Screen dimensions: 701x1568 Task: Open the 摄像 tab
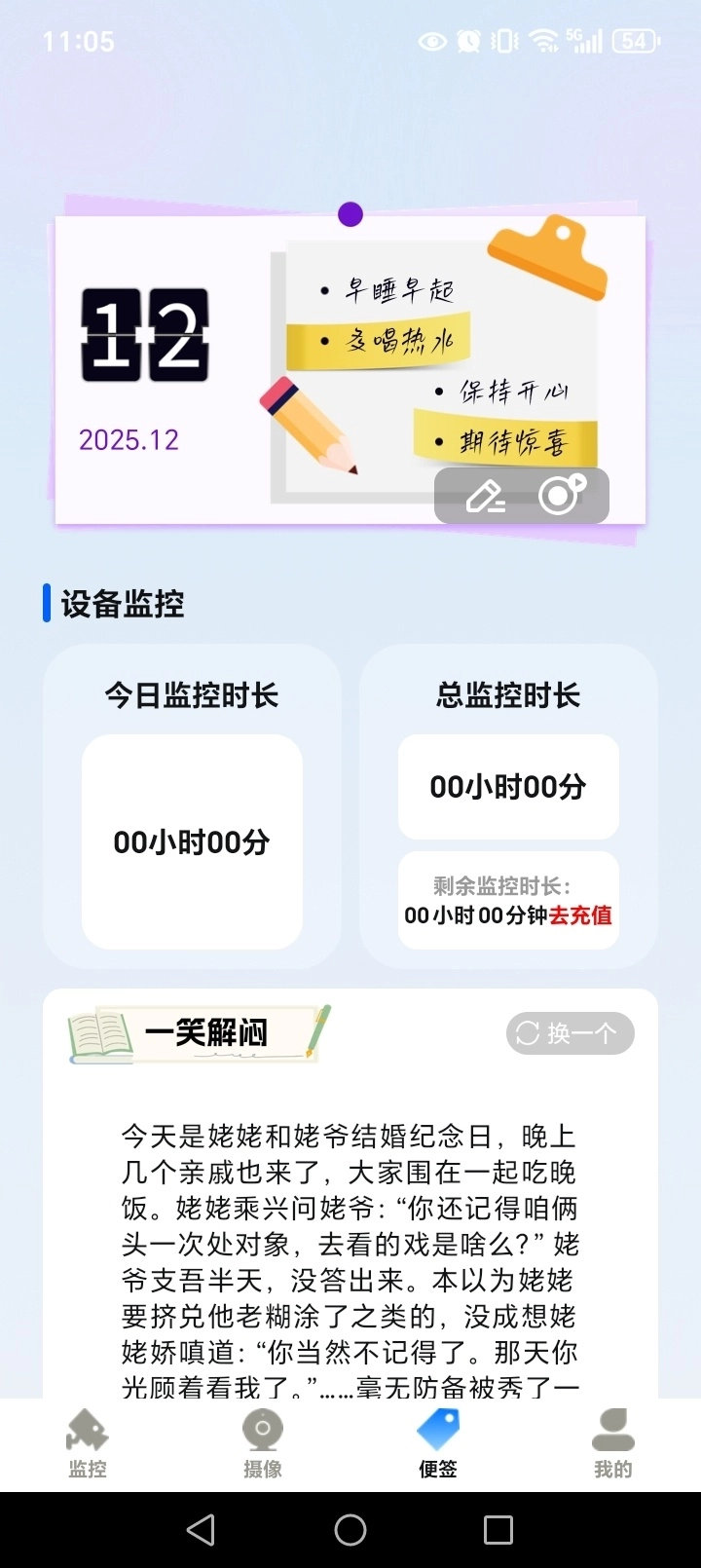coord(263,1444)
